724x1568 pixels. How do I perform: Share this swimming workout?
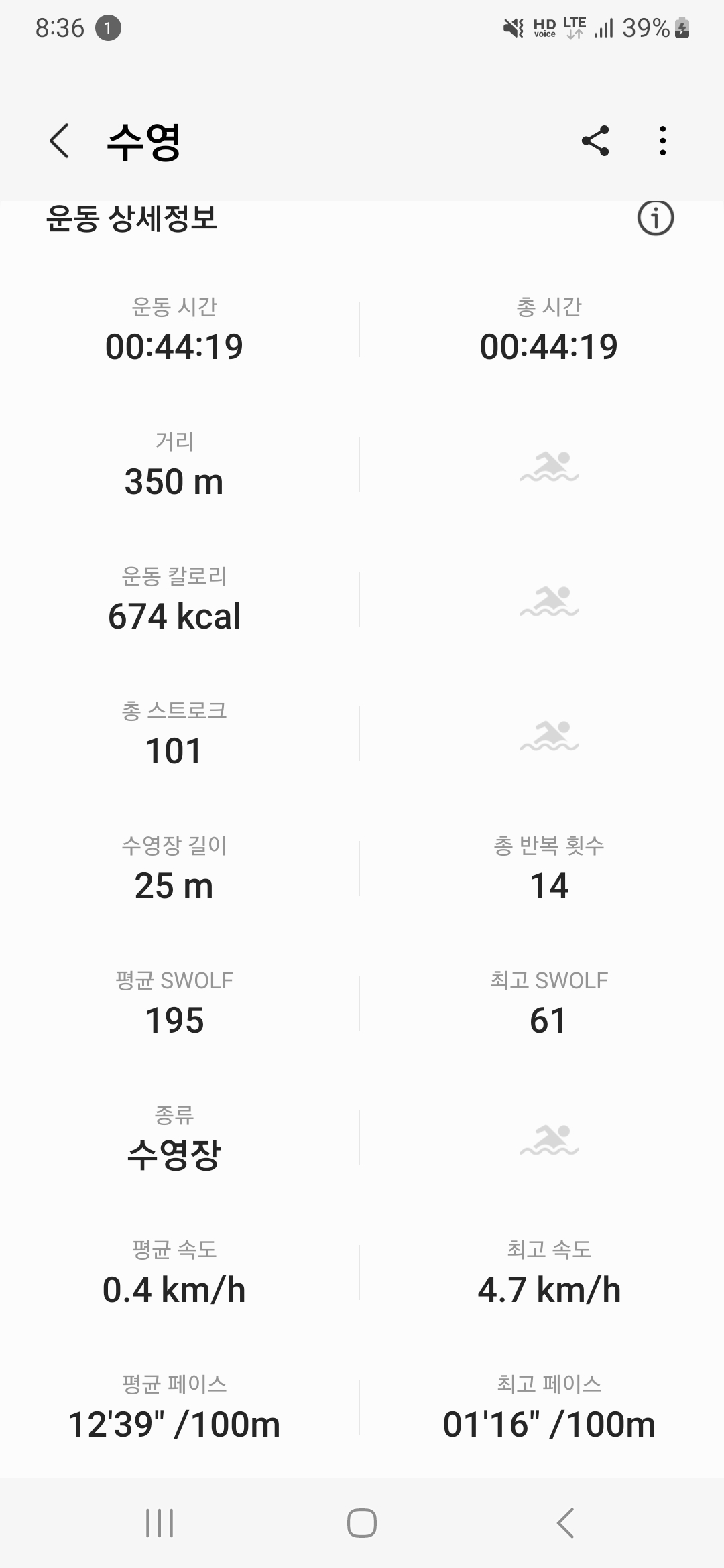coord(595,141)
